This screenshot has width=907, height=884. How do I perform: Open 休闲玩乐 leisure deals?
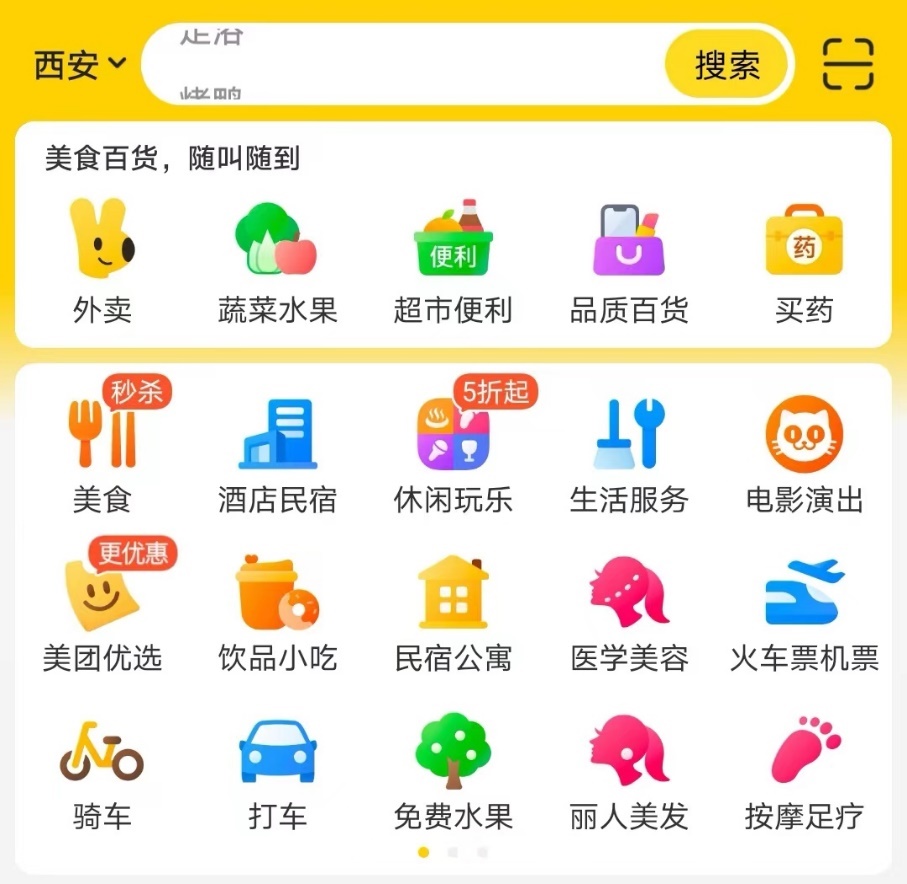[453, 452]
